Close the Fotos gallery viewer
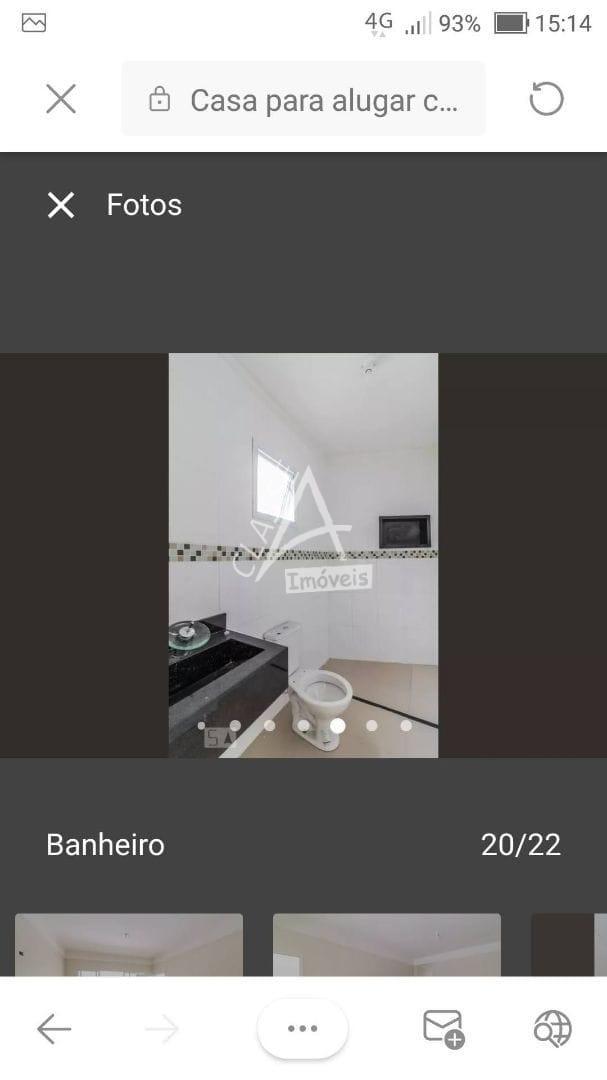The width and height of the screenshot is (607, 1080). tap(61, 205)
